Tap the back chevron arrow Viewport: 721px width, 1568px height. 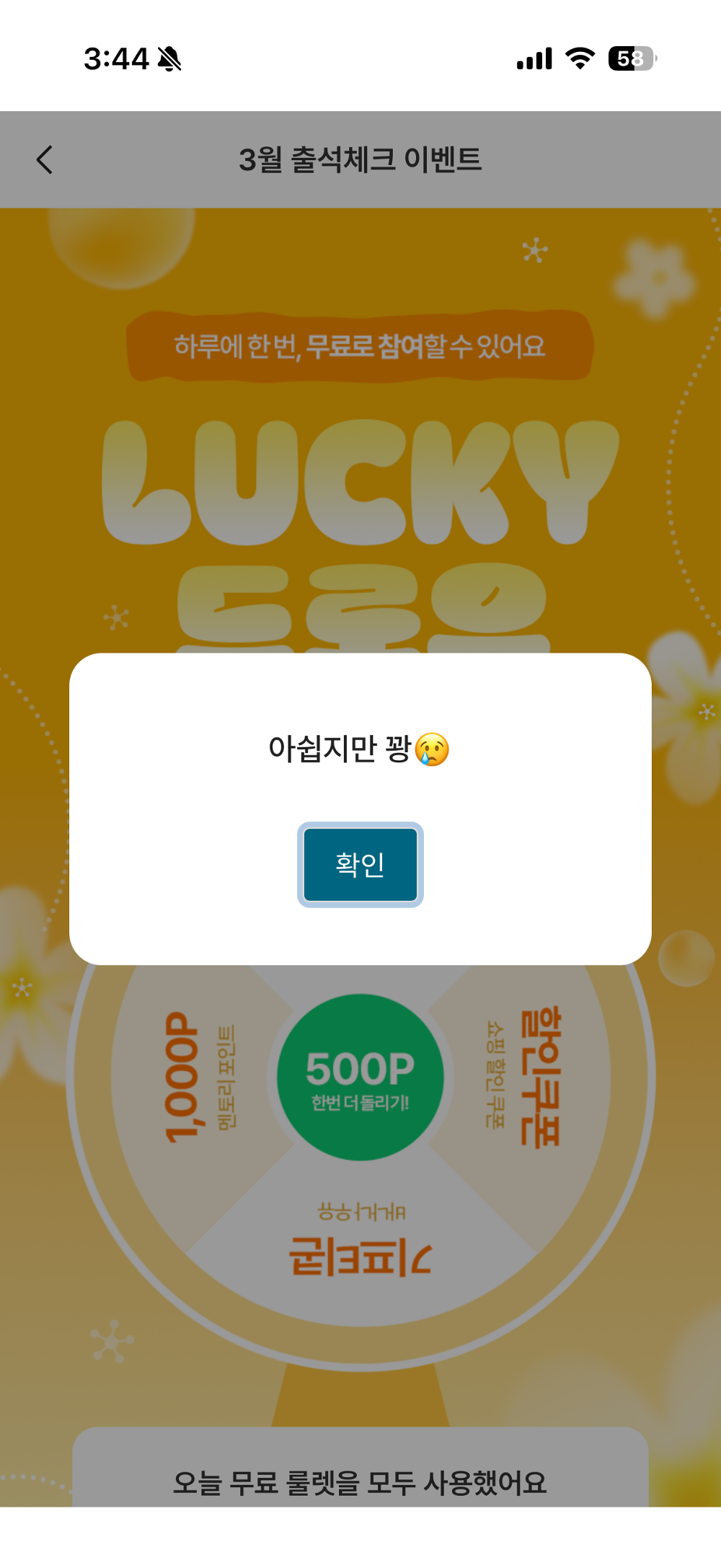click(45, 159)
